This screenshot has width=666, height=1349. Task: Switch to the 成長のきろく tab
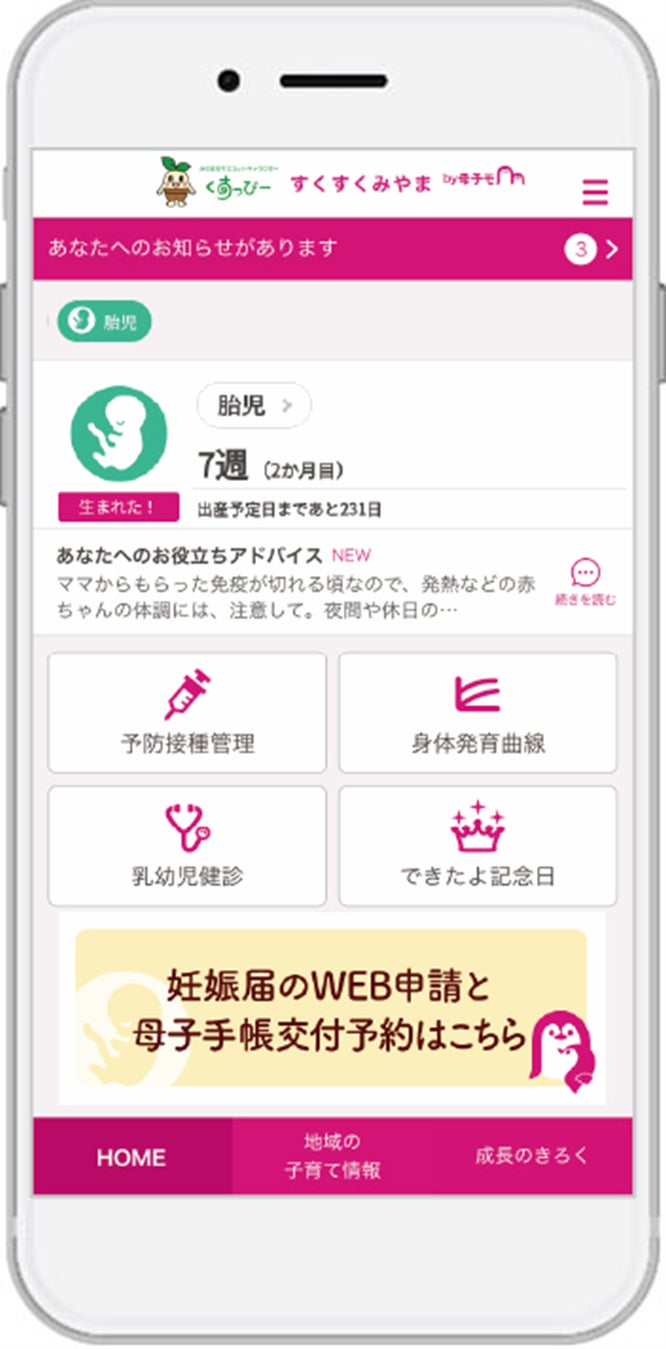(x=531, y=1156)
